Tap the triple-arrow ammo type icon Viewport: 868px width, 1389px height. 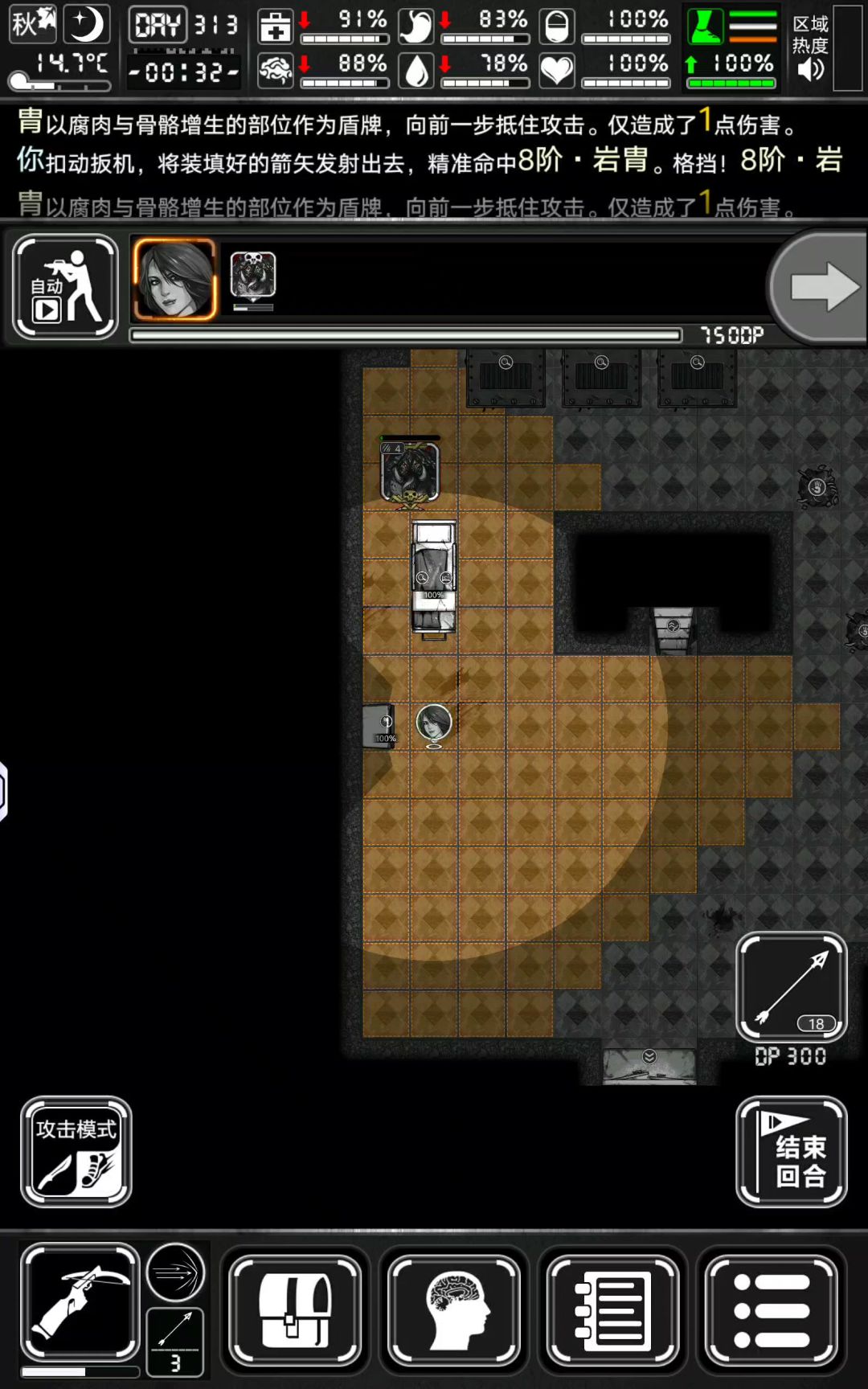(x=175, y=1272)
